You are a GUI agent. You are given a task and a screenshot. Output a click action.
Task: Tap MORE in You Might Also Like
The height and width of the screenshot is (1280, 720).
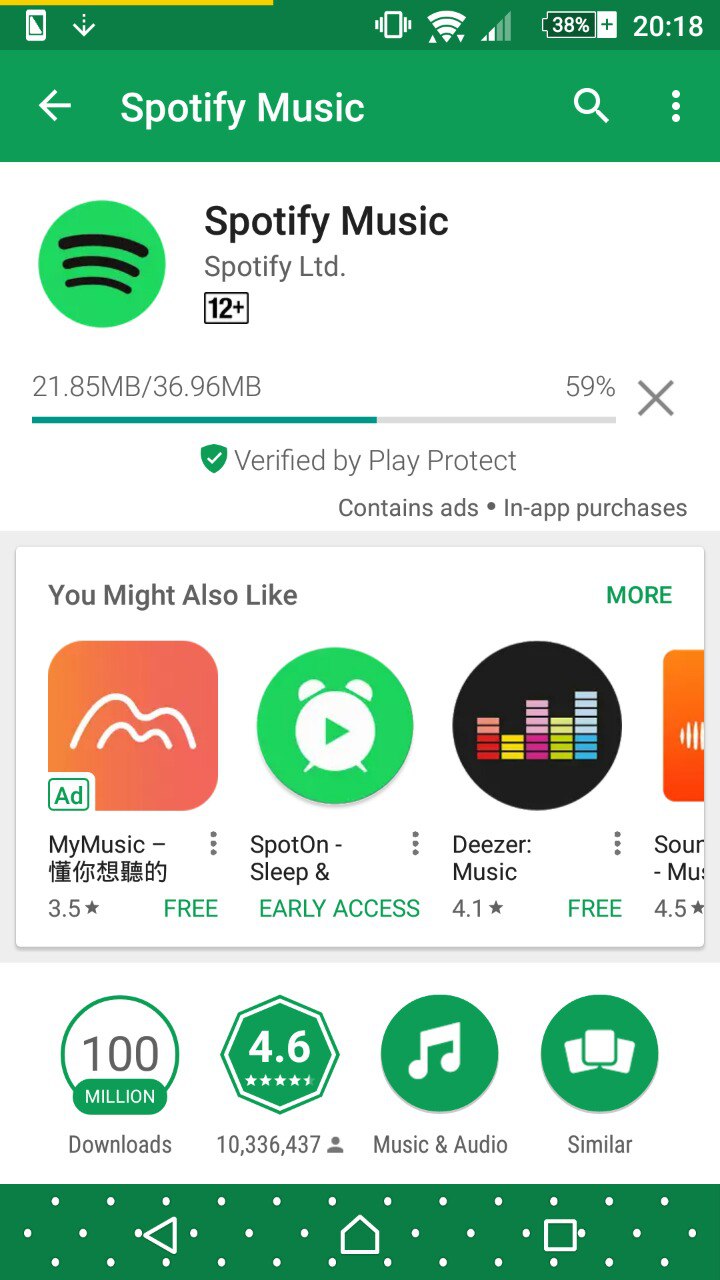639,595
